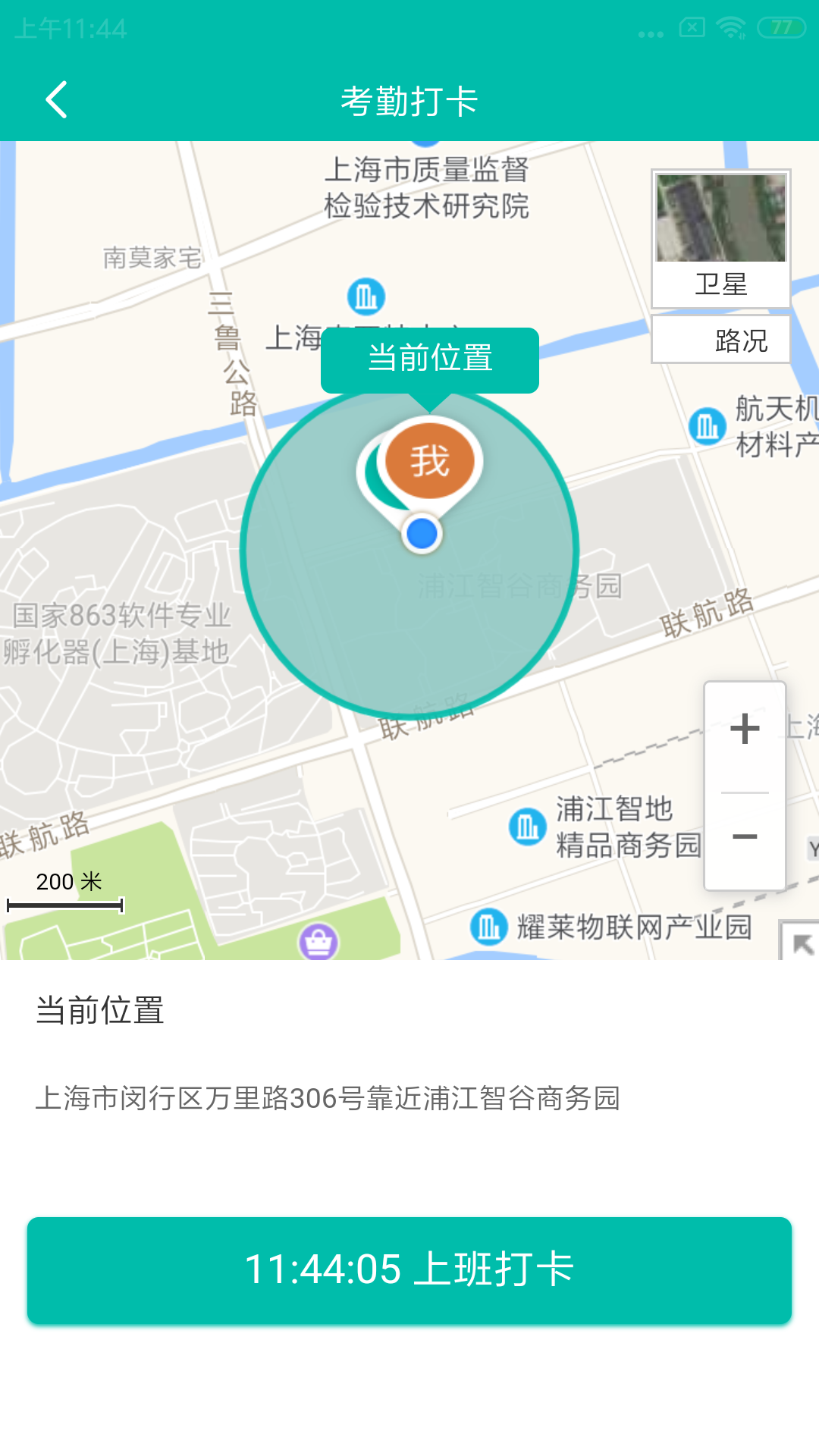Image resolution: width=819 pixels, height=1456 pixels.
Task: Tap building icon beside 耀莱物联网产业园
Action: (x=489, y=927)
